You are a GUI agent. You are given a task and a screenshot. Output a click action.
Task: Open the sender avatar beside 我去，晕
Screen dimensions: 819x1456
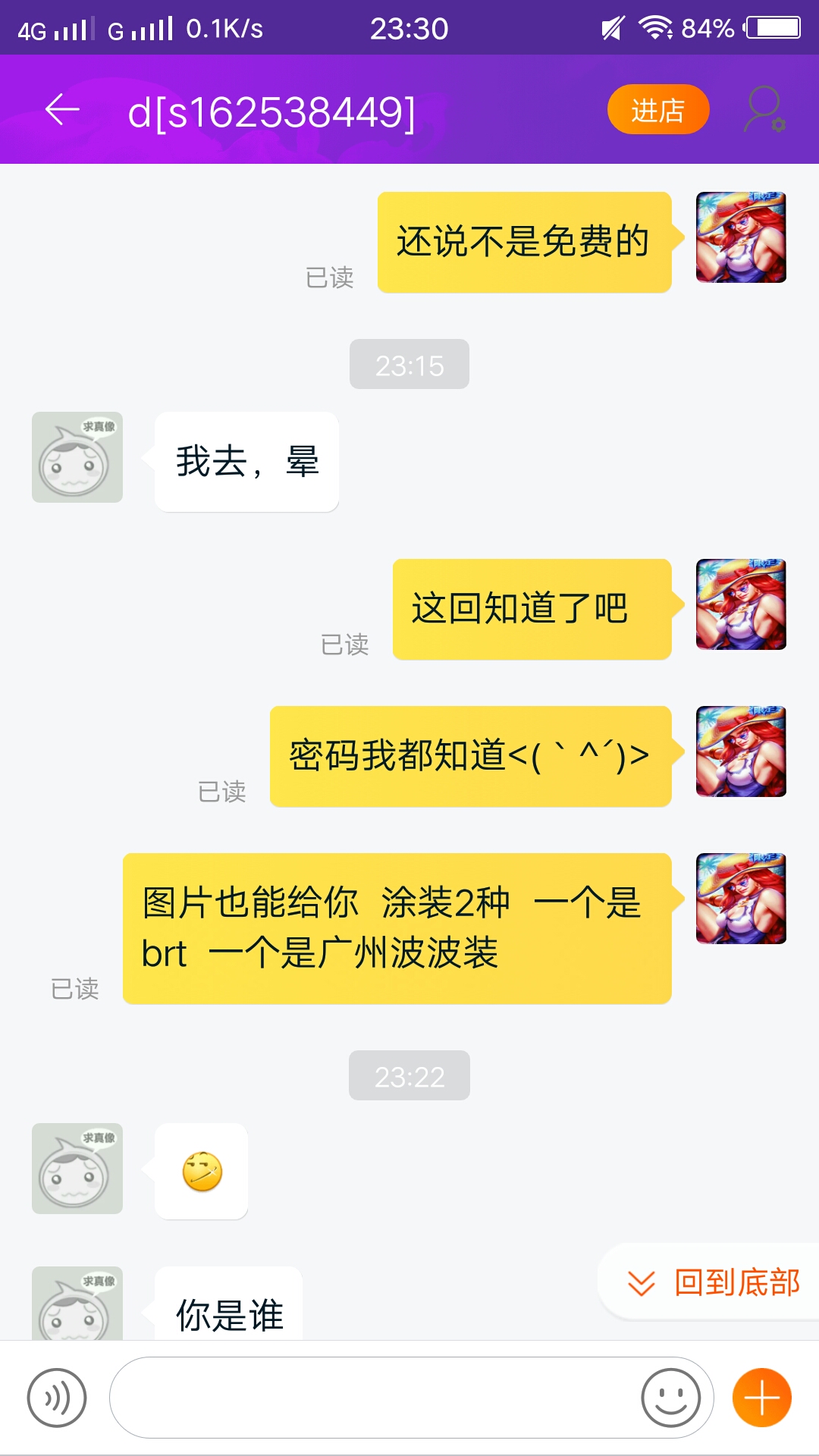(x=77, y=457)
